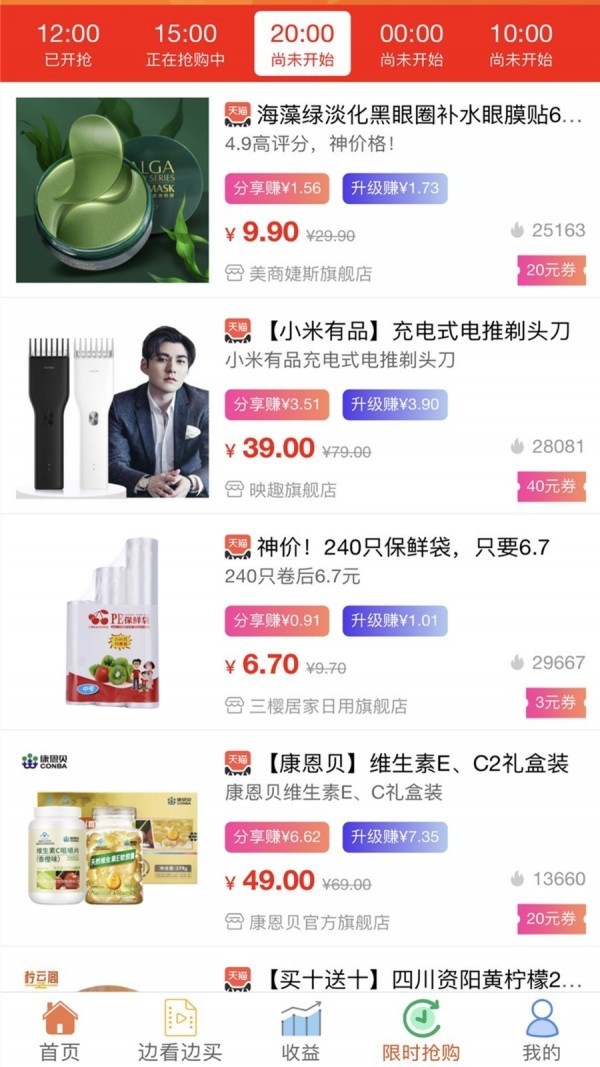The height and width of the screenshot is (1067, 600).
Task: Switch to the 00:00 尚未开始 time slot
Action: 411,45
